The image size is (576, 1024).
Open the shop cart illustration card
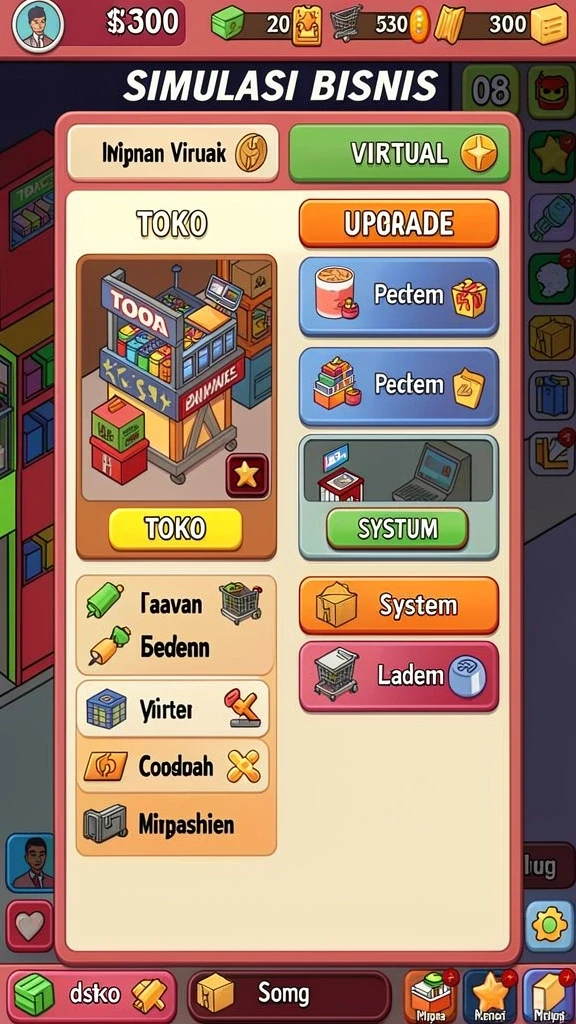(176, 407)
